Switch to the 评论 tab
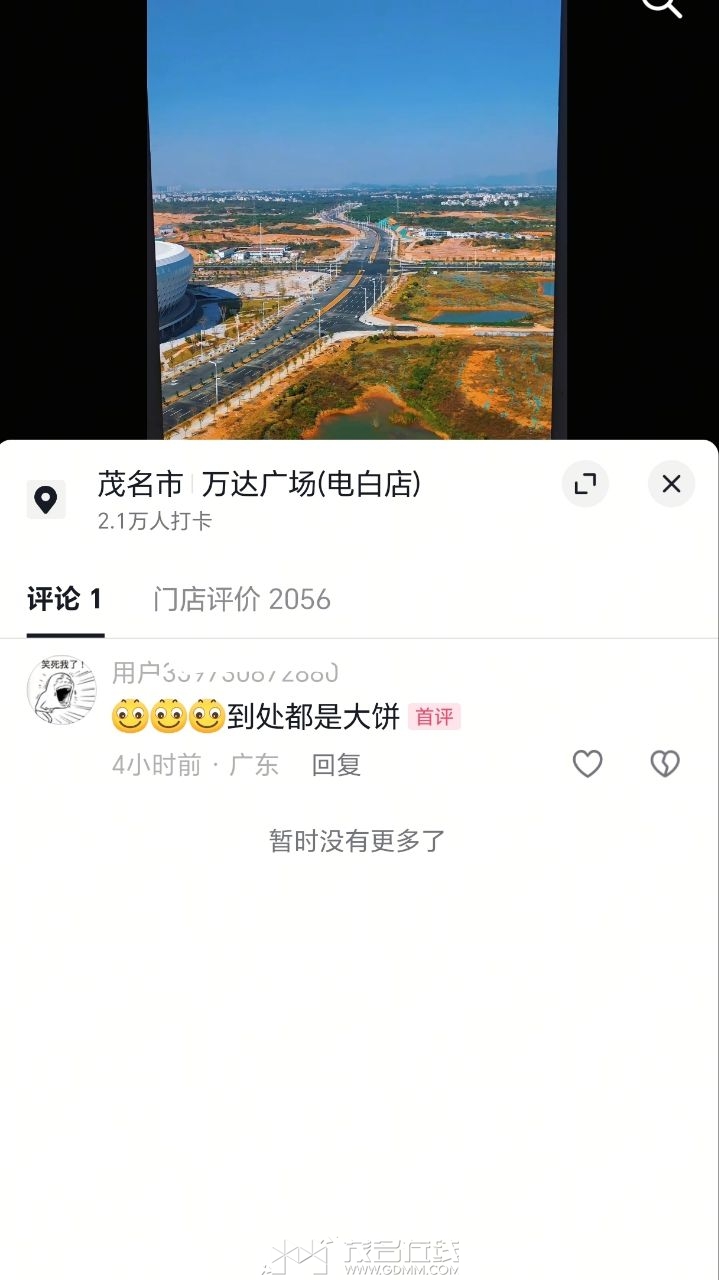This screenshot has height=1280, width=719. (65, 599)
